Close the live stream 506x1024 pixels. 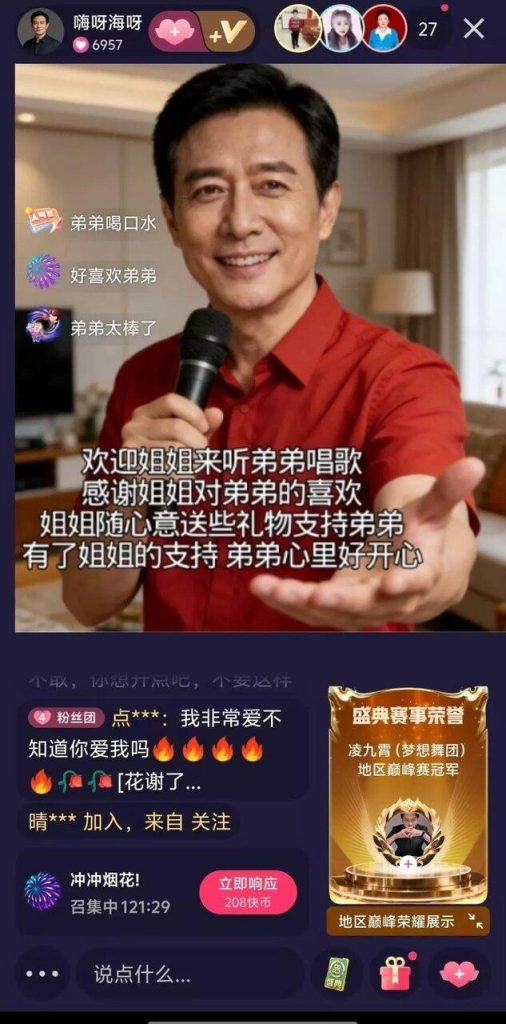pyautogui.click(x=473, y=29)
